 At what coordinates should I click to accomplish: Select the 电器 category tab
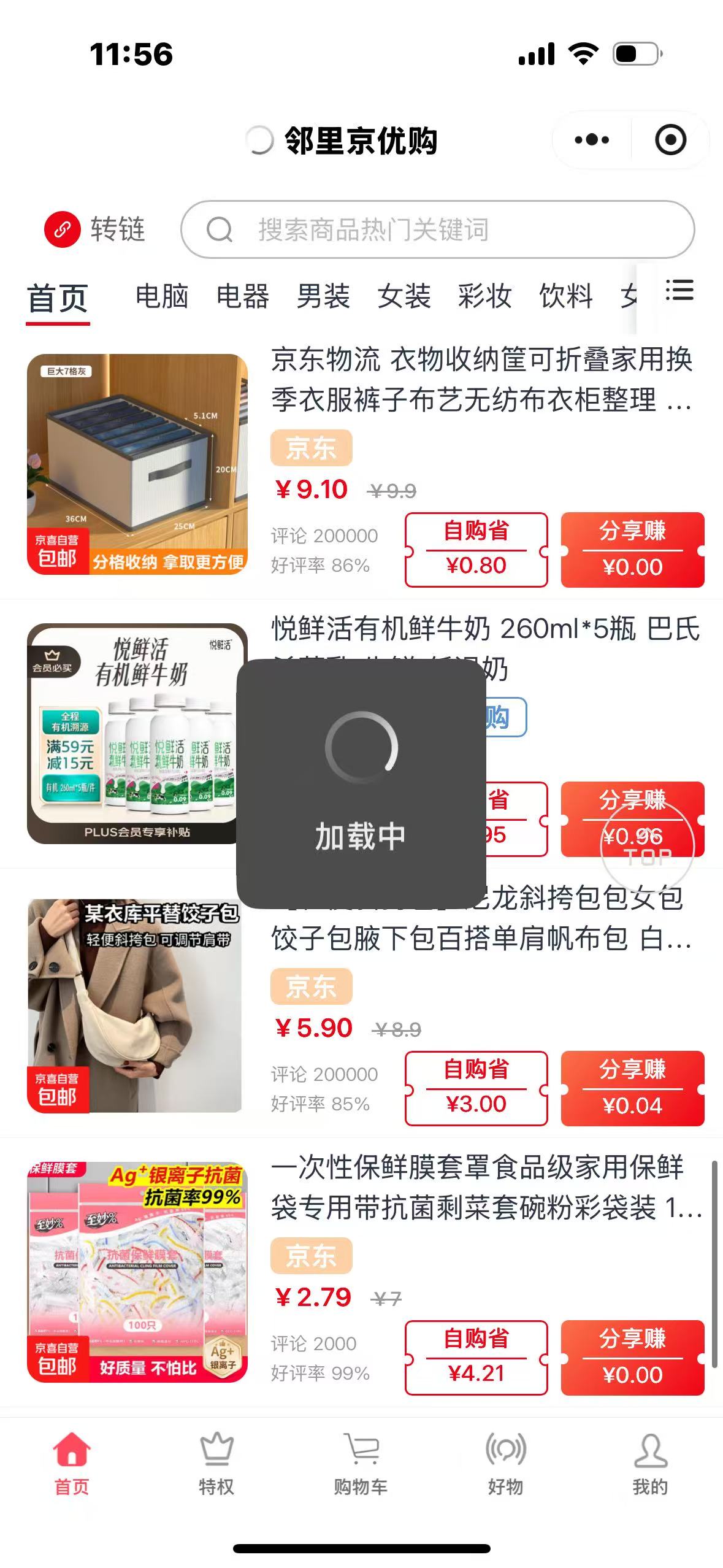pos(243,296)
